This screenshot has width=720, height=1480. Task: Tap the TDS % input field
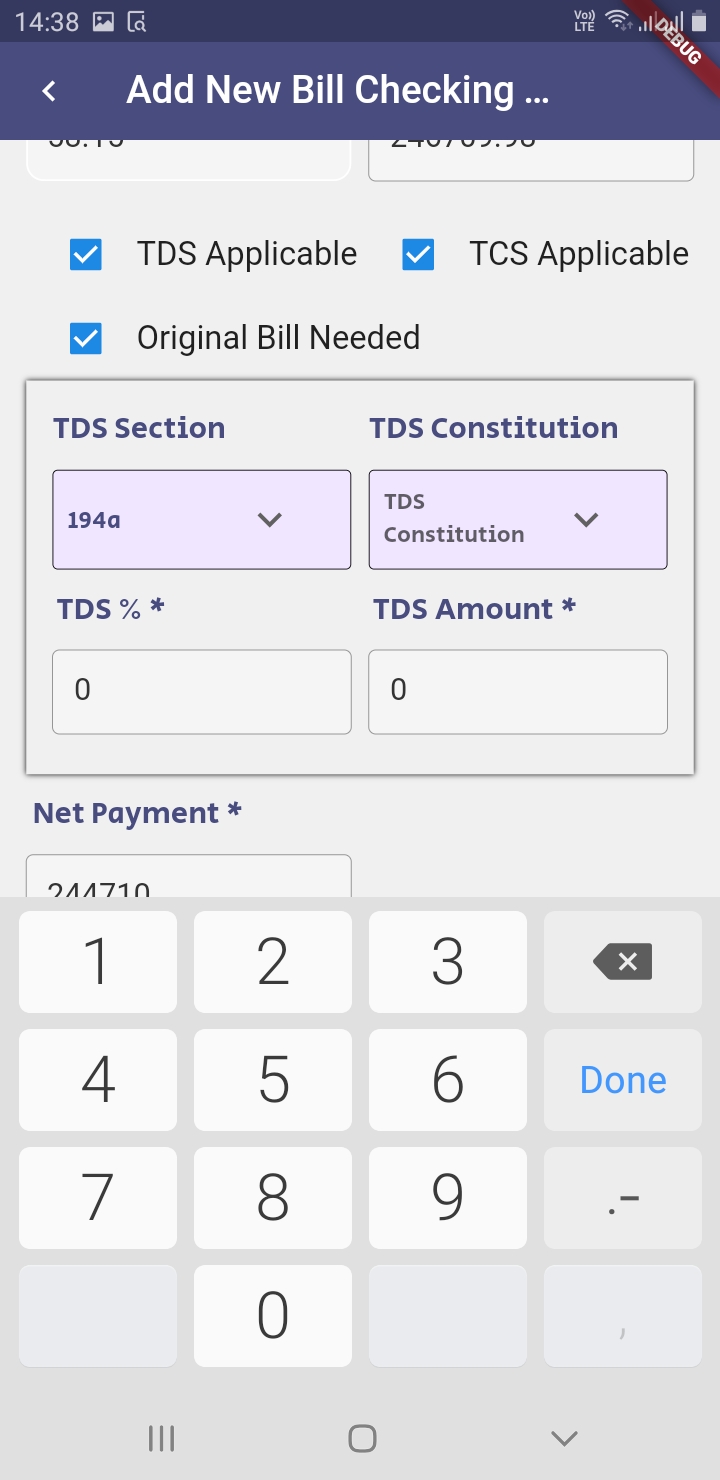[201, 692]
